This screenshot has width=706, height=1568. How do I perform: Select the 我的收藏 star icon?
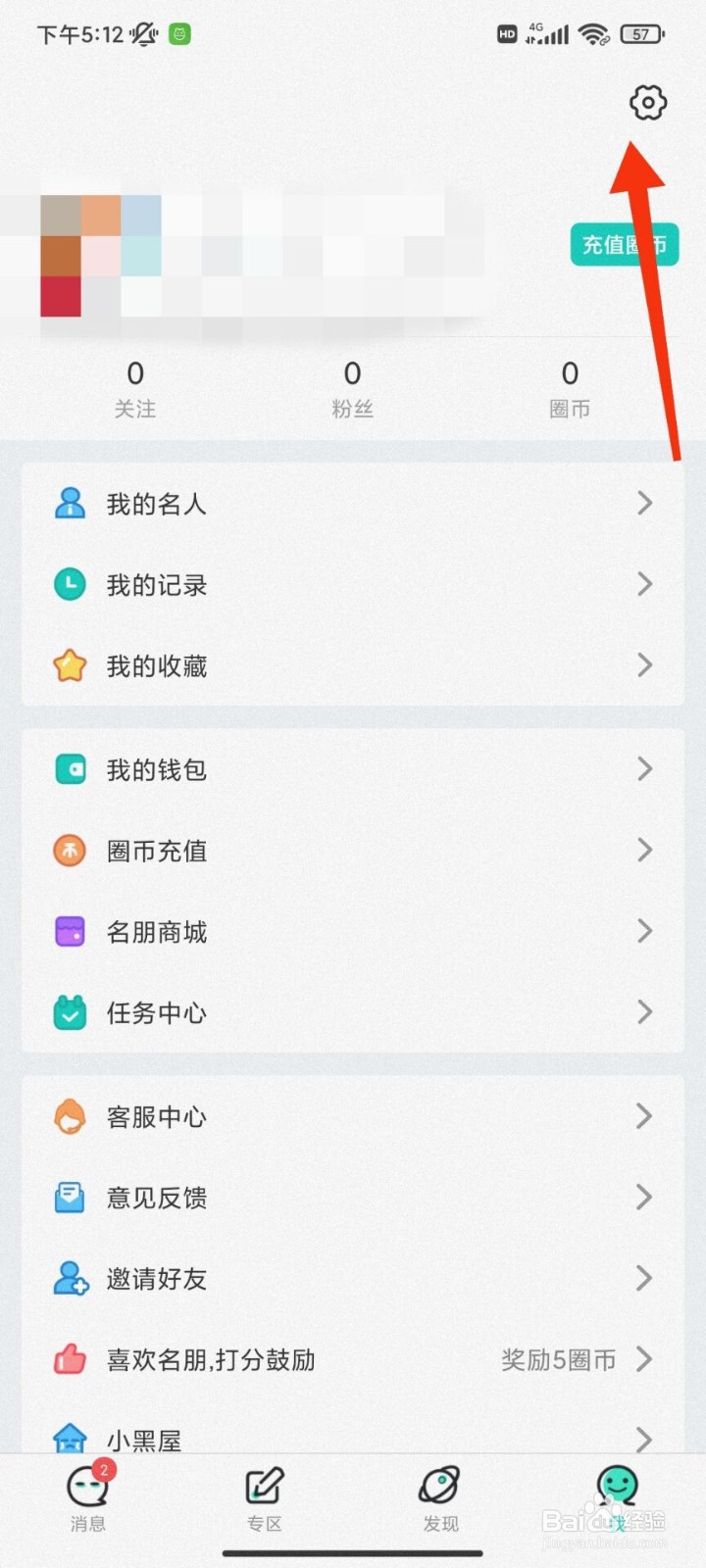[69, 665]
